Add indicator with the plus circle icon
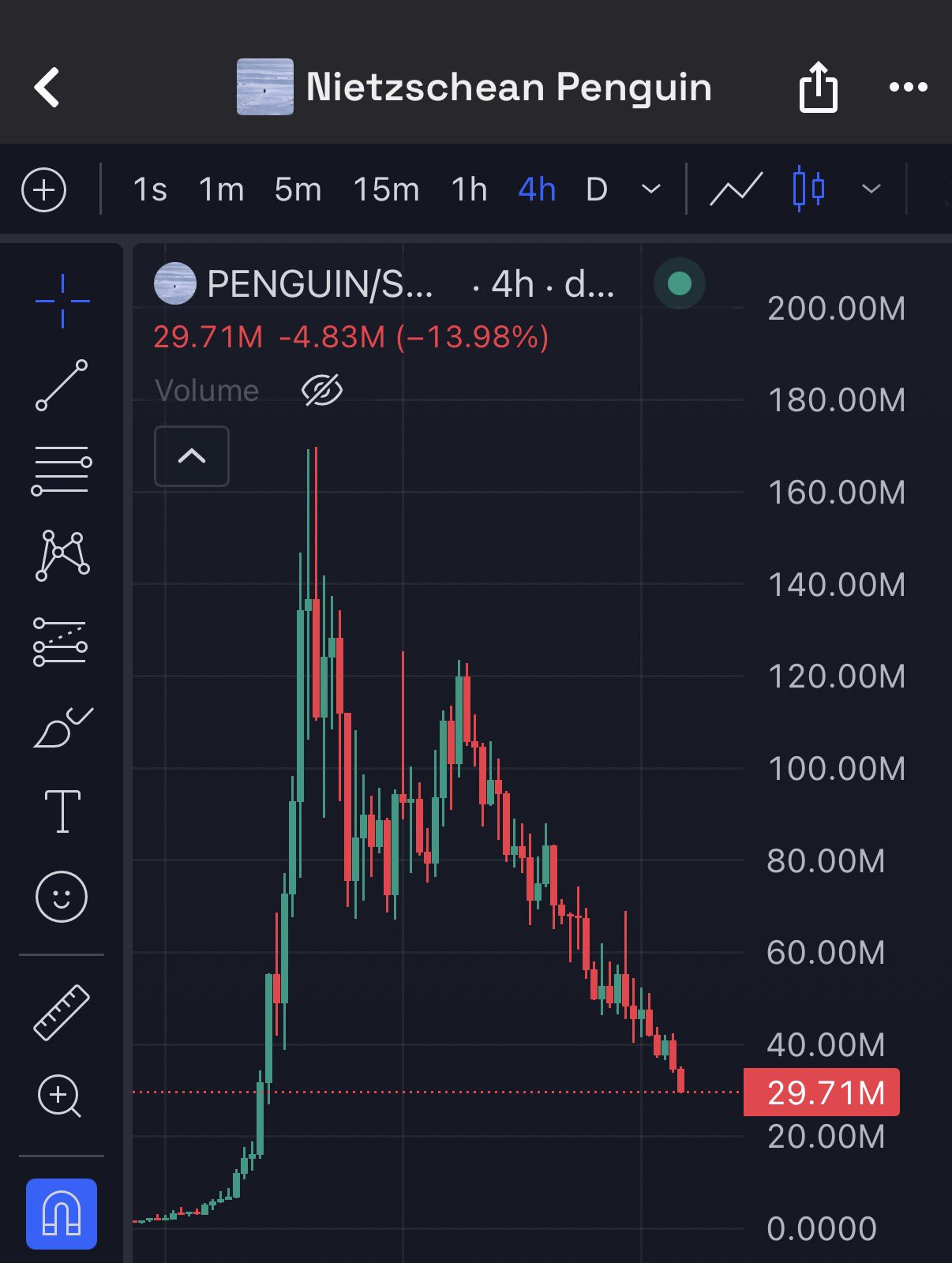 pos(43,189)
